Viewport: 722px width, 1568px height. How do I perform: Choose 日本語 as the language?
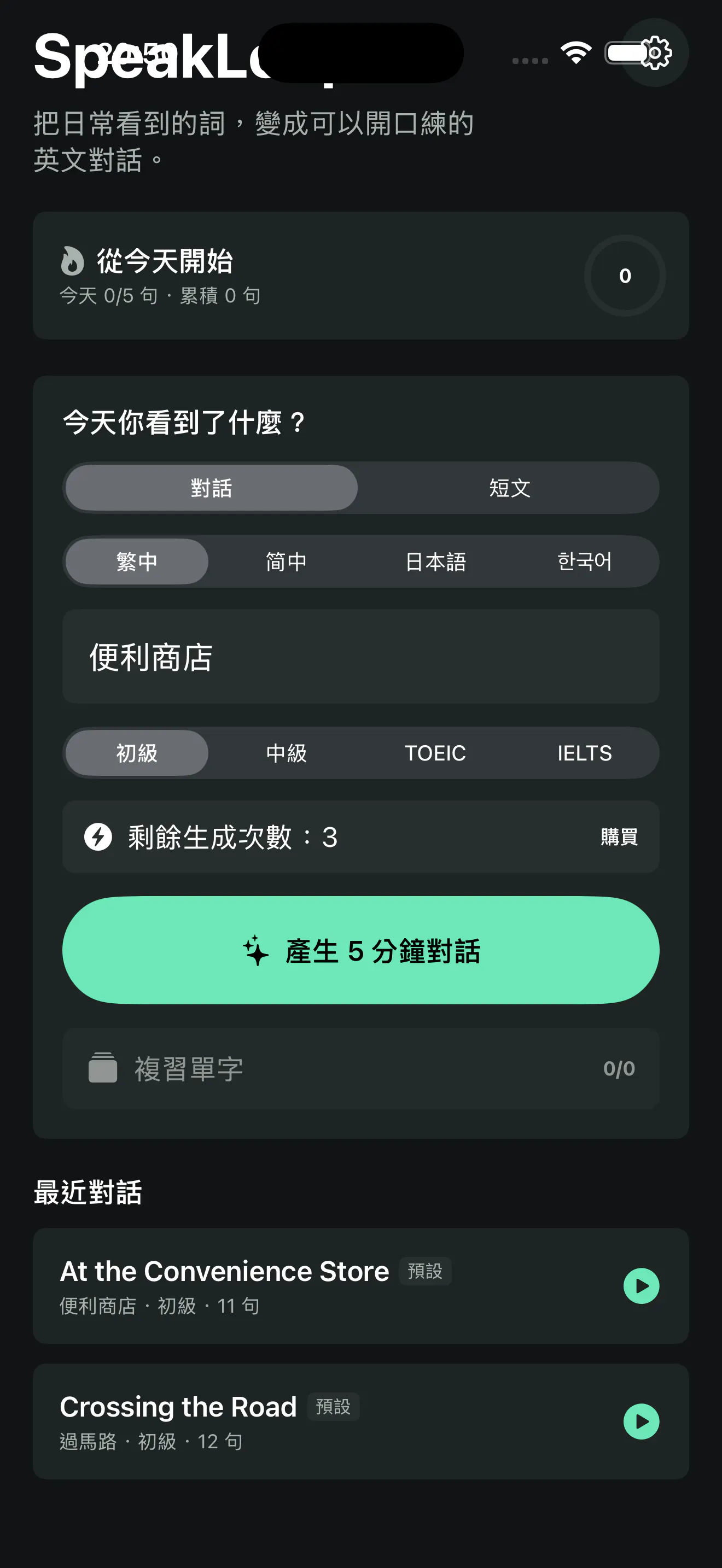435,561
